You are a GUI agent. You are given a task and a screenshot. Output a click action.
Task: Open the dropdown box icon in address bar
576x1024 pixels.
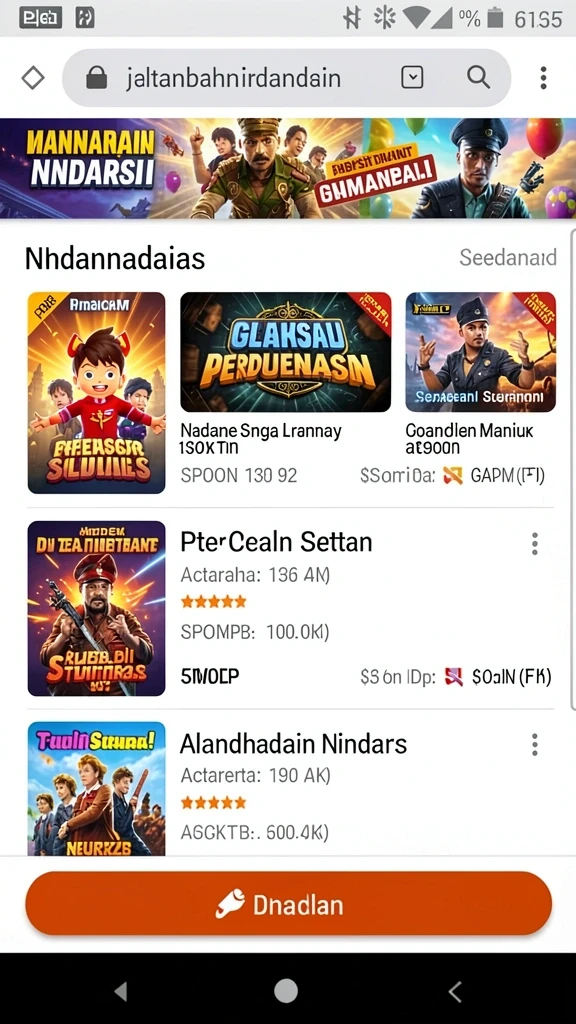pos(412,78)
